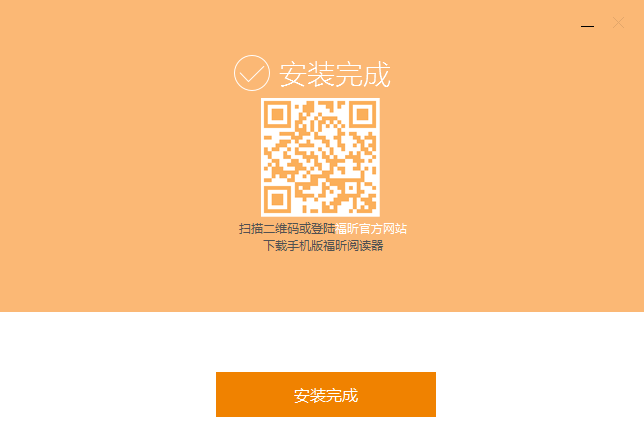Viewport: 644px width, 434px height.
Task: Open the 福昕官方网站 link
Action: (x=371, y=229)
